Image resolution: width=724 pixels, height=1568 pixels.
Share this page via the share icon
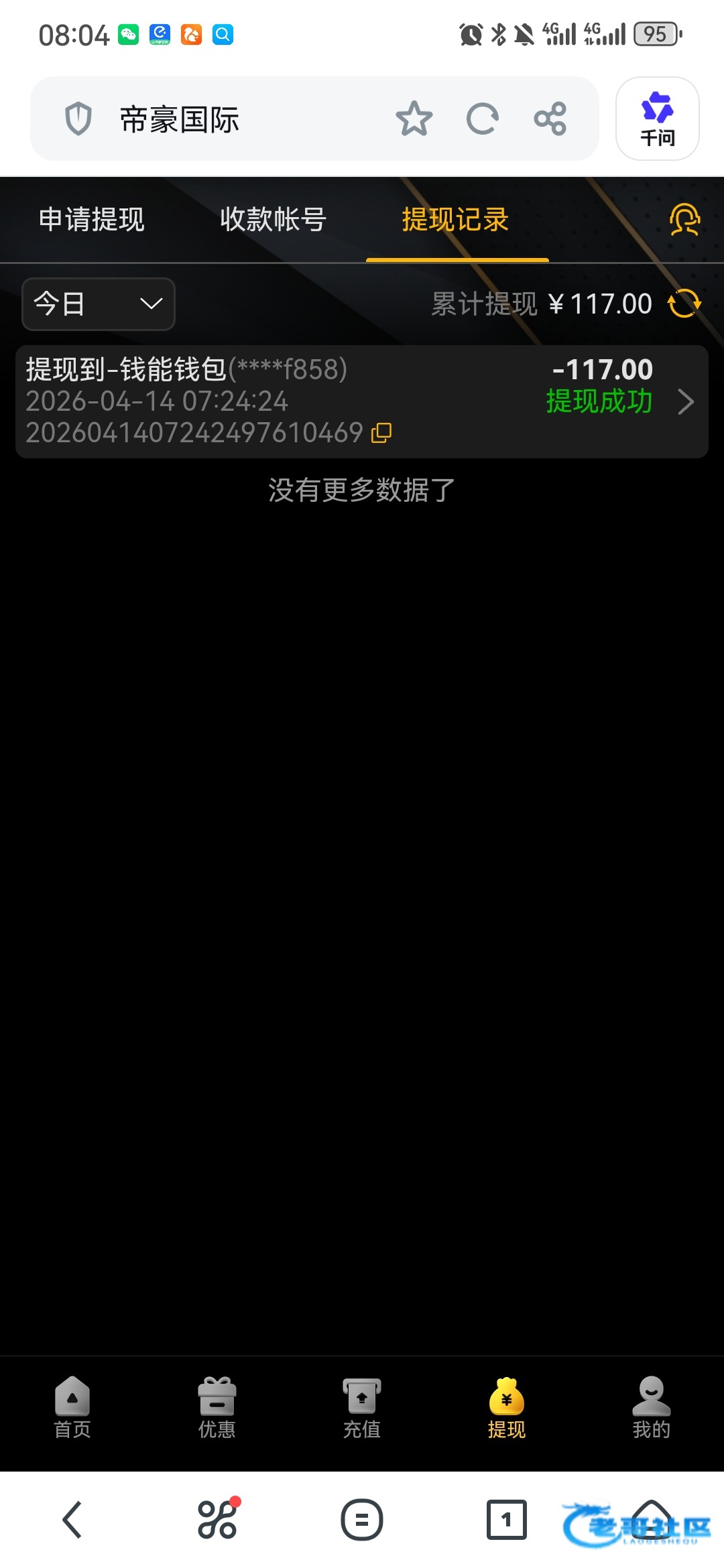coord(550,119)
